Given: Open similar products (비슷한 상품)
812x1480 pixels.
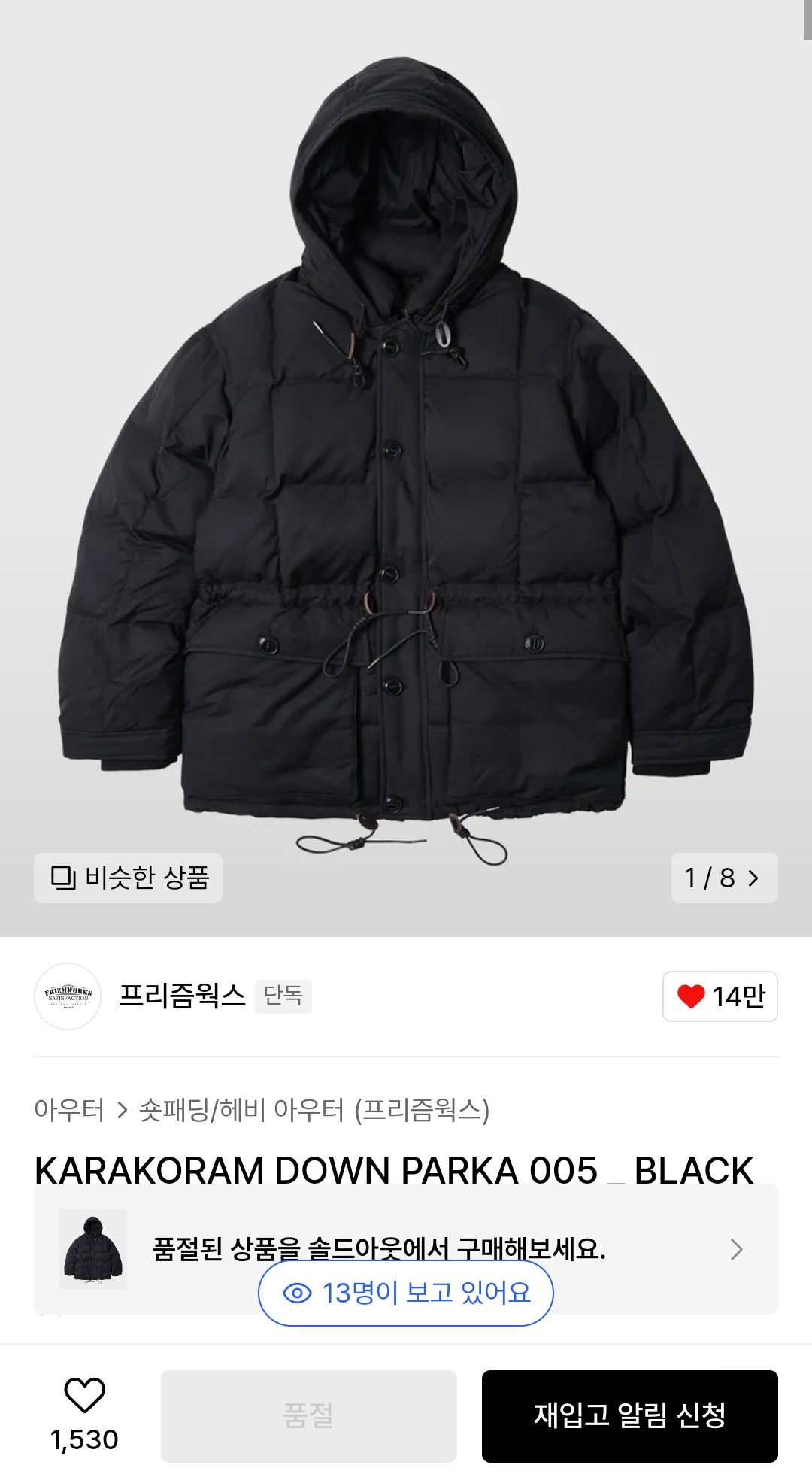Looking at the screenshot, I should click(x=128, y=878).
